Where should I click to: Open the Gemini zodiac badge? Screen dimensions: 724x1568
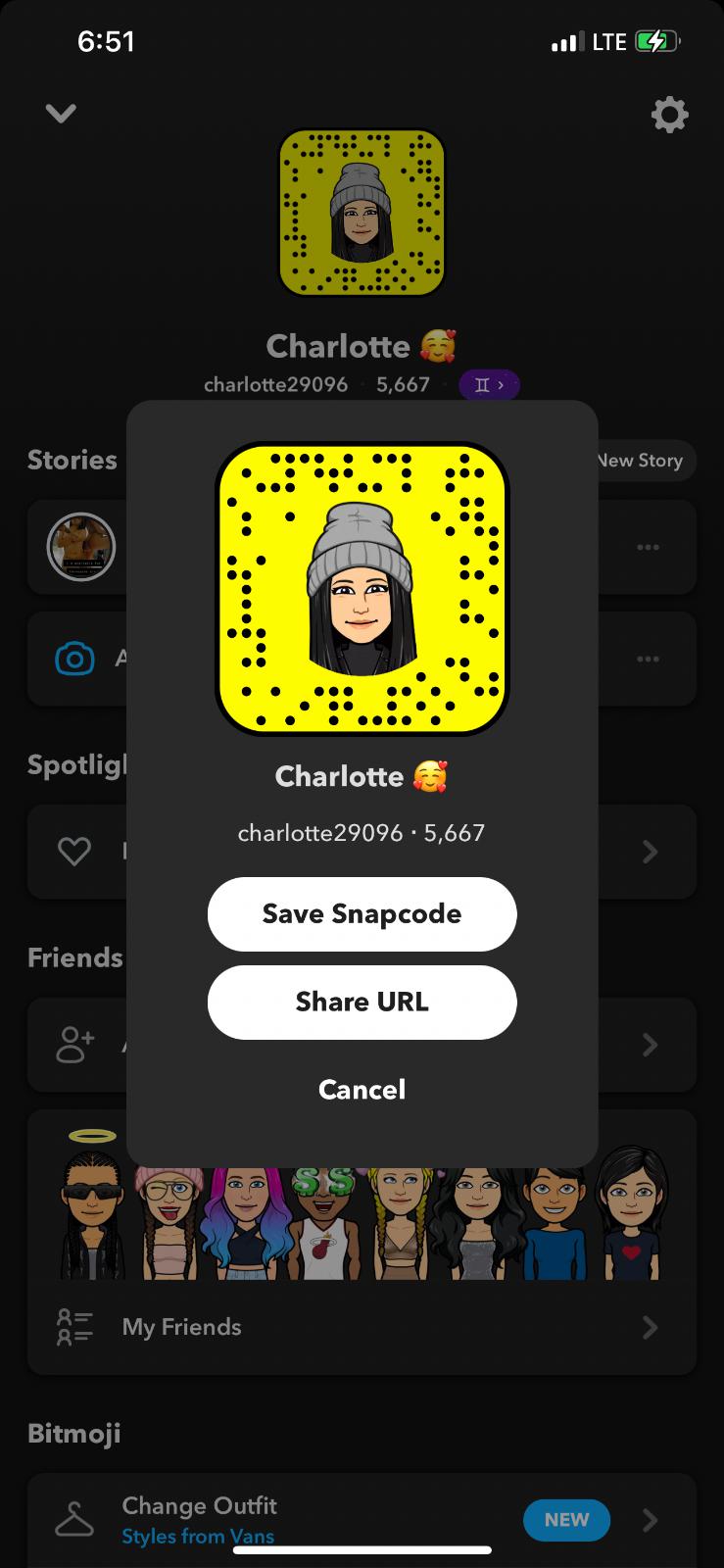(489, 385)
